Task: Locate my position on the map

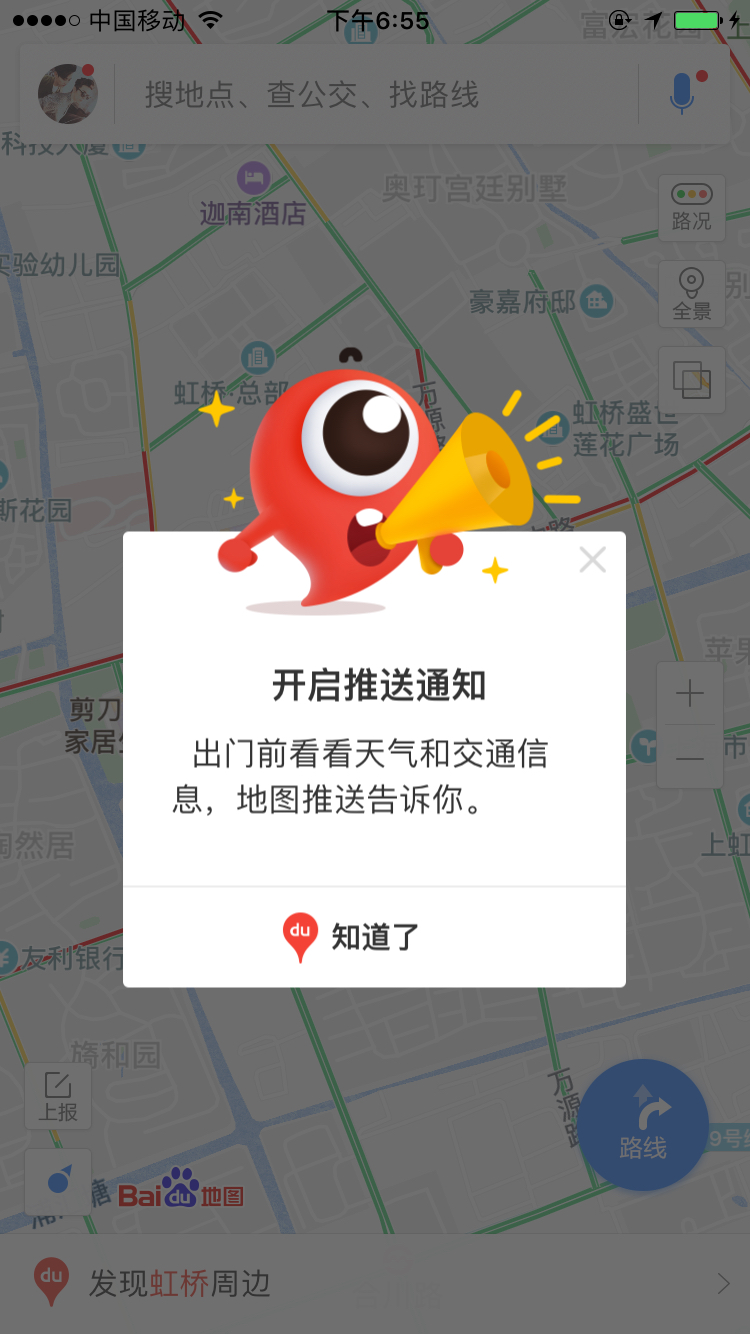Action: (58, 1182)
